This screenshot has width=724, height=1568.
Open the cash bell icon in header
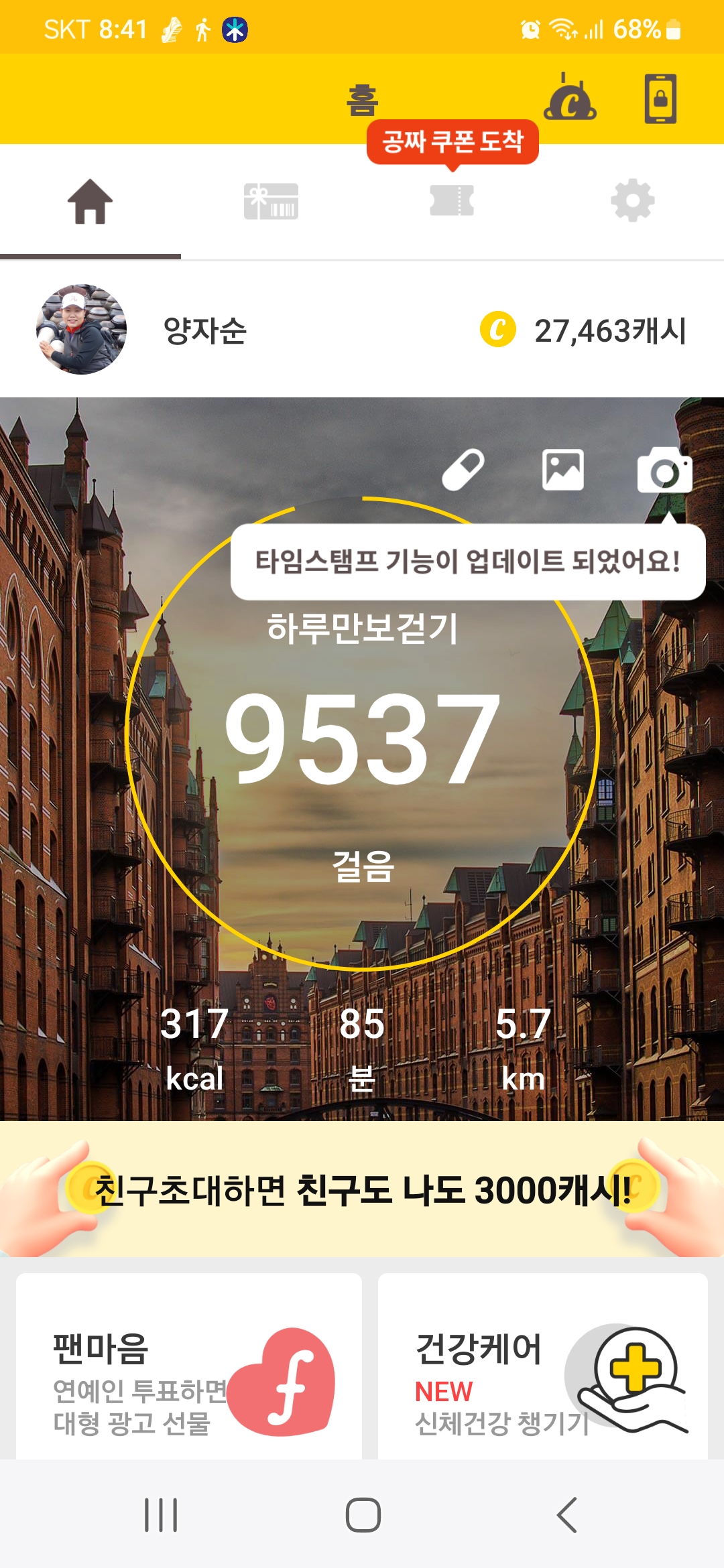click(x=570, y=99)
